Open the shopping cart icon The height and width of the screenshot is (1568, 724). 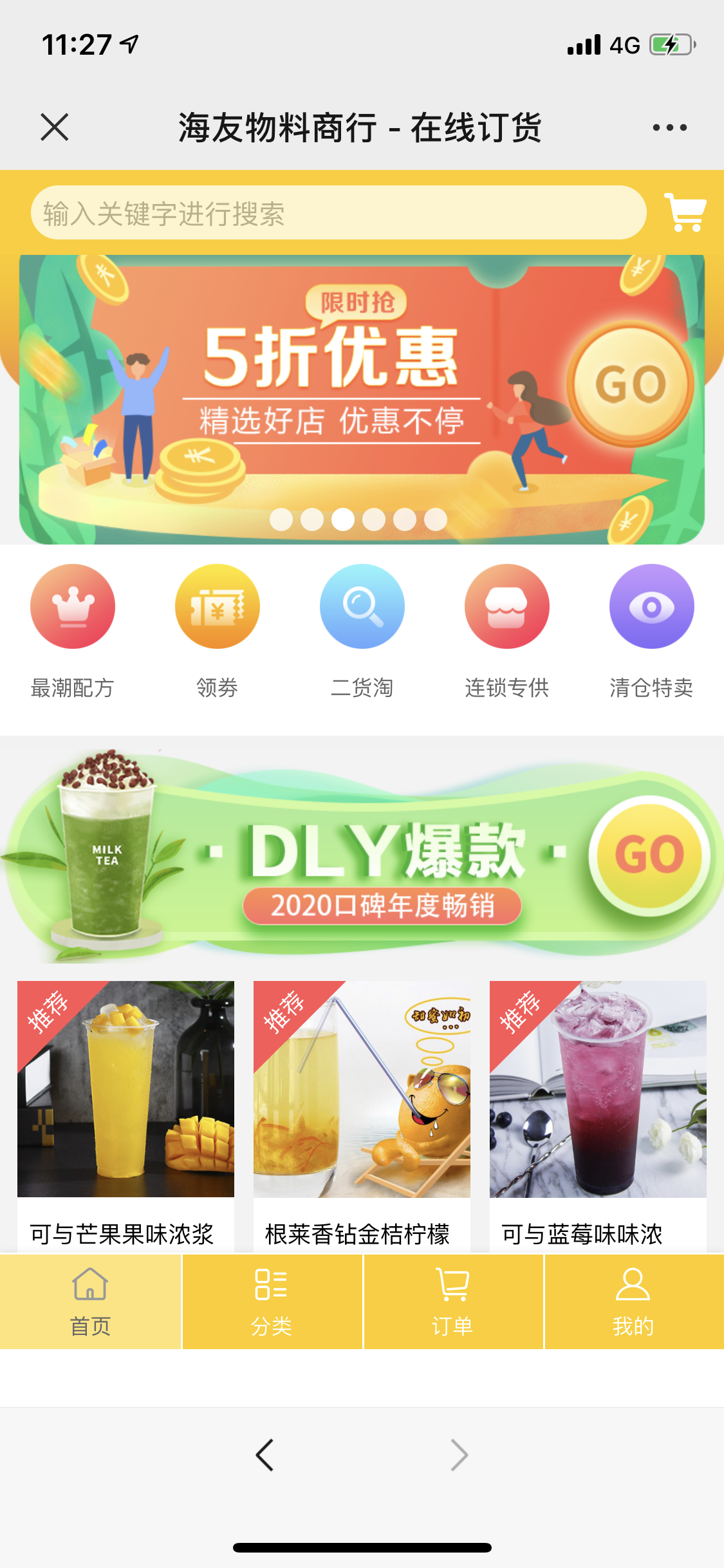[685, 212]
